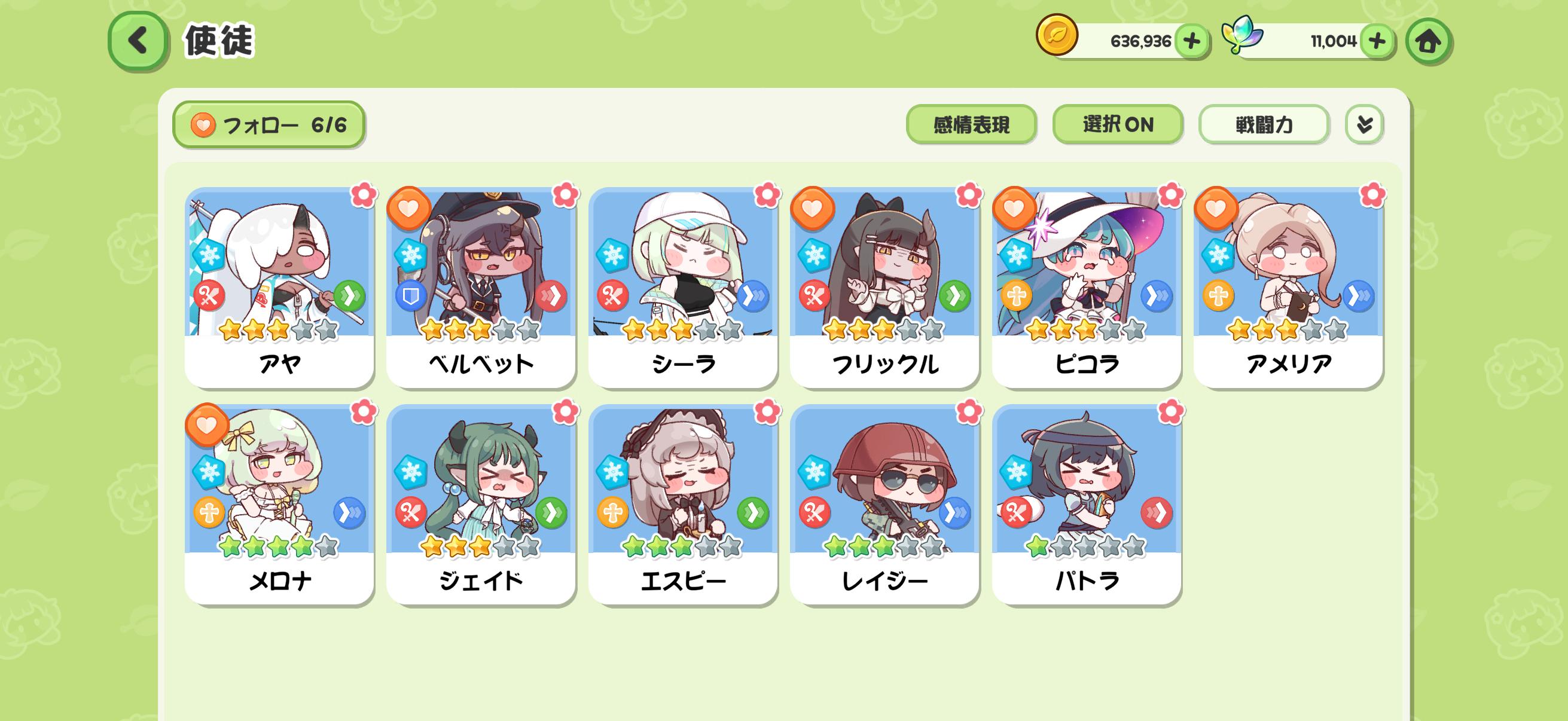This screenshot has width=1568, height=721.
Task: View フリックル character card
Action: click(884, 286)
